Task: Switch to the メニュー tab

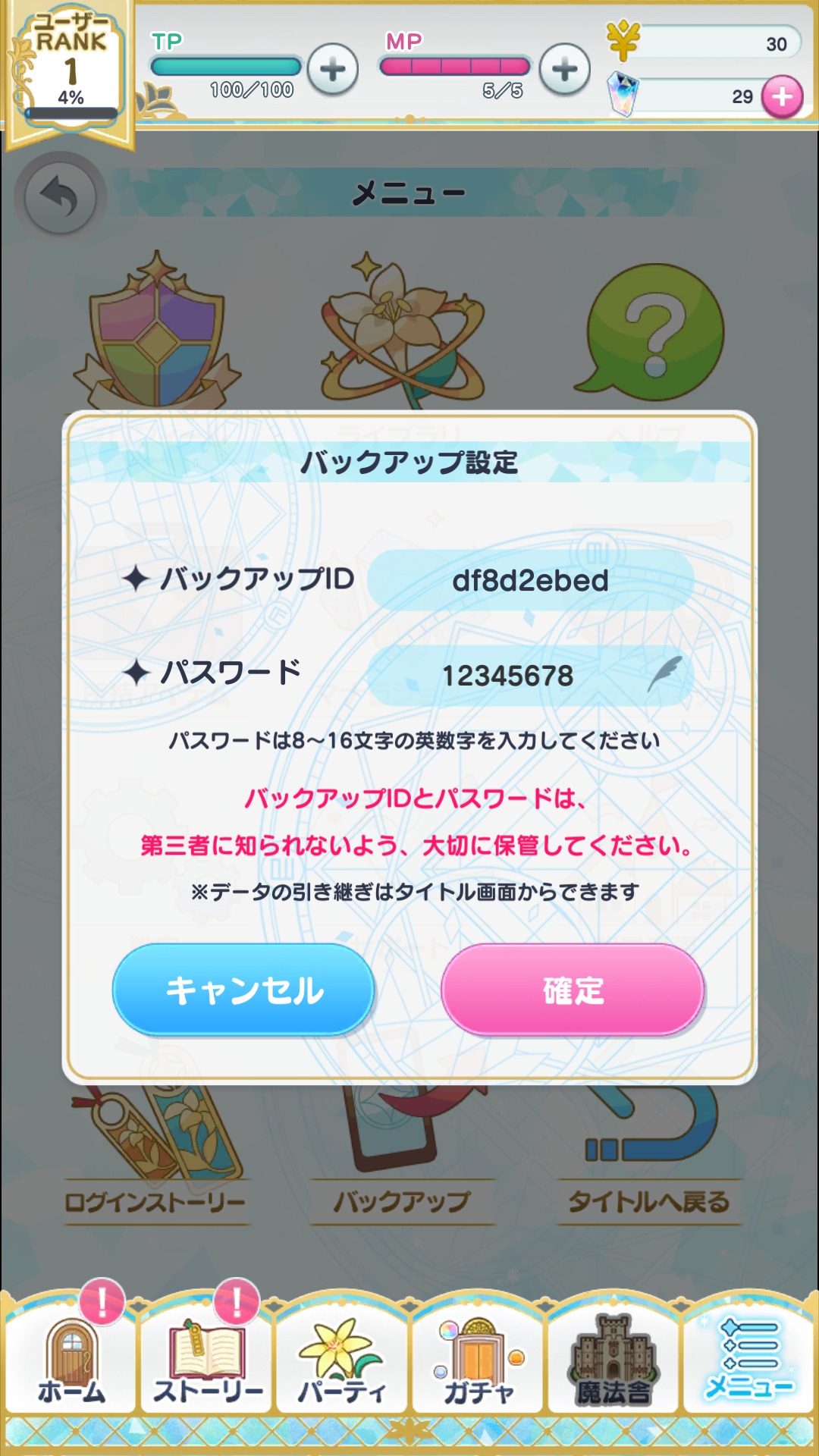Action: tap(749, 1357)
